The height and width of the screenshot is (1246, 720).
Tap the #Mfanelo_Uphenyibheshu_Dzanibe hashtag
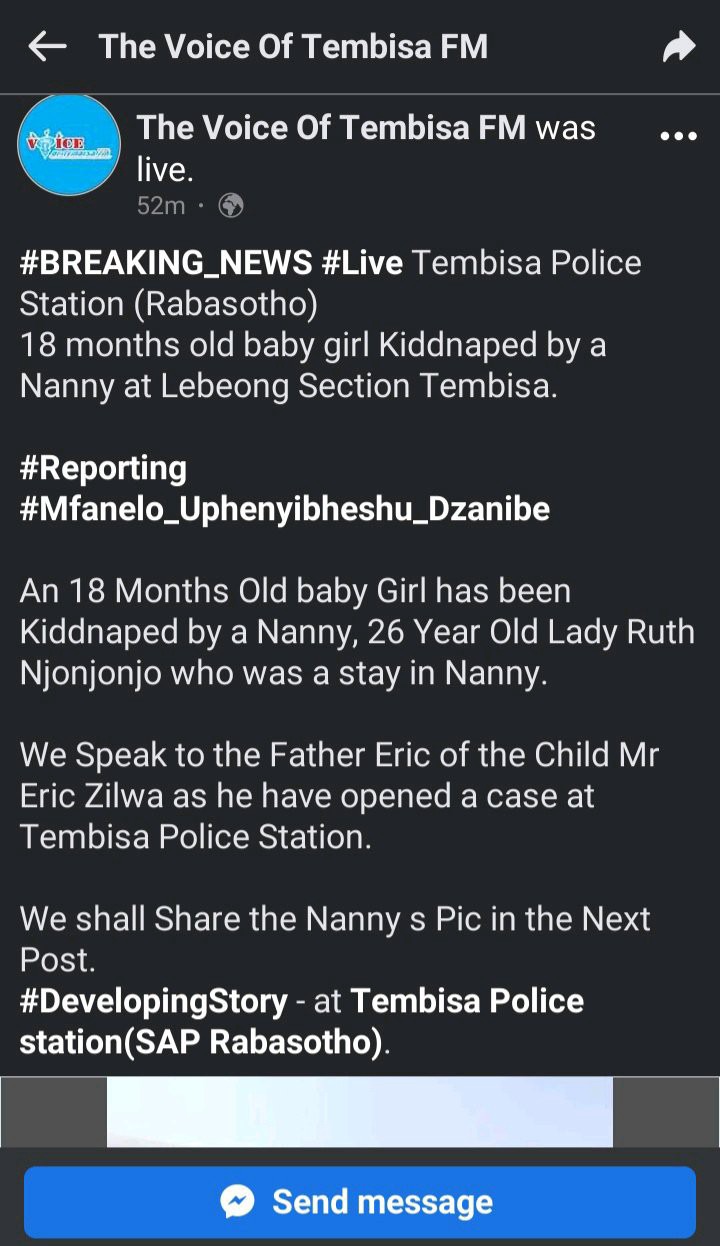pos(285,509)
